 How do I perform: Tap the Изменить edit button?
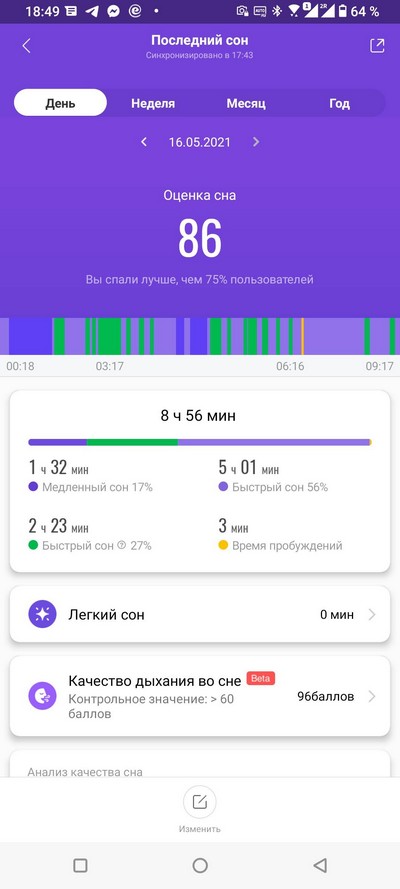tap(200, 810)
